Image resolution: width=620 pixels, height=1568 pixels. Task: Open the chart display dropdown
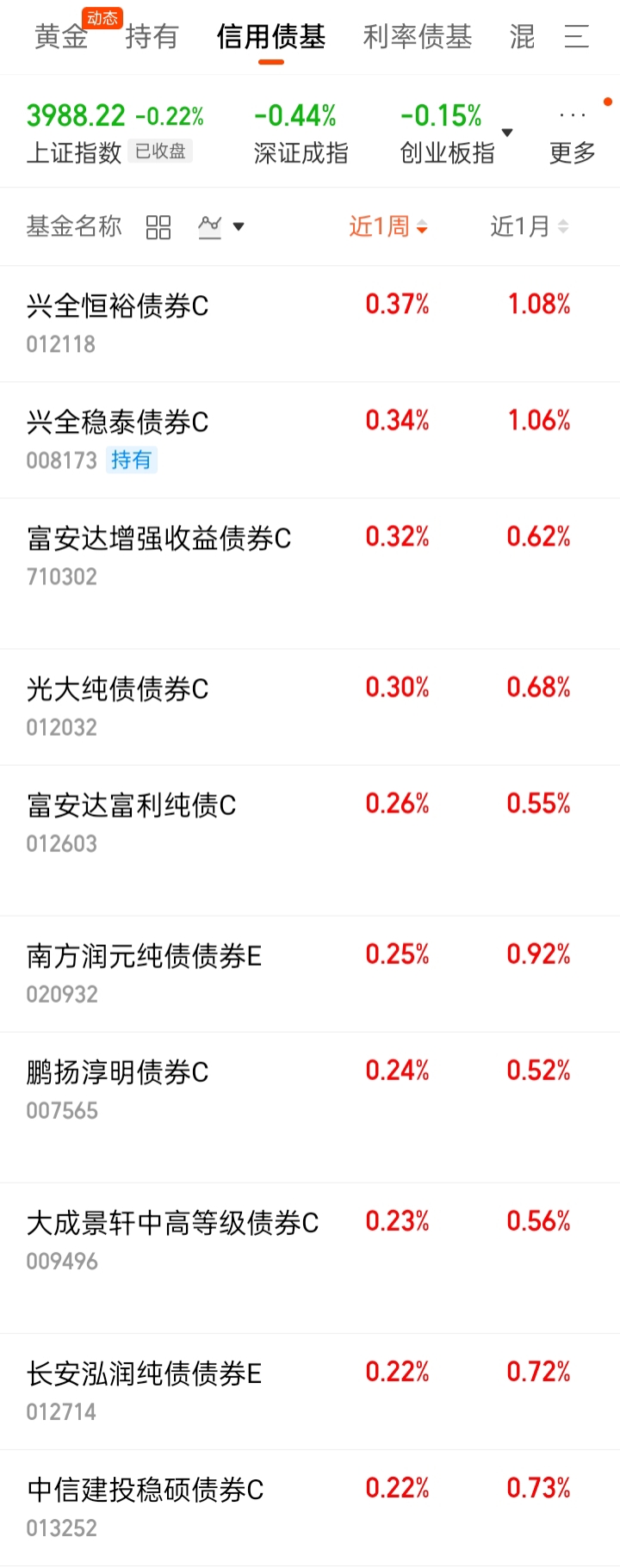(x=221, y=227)
